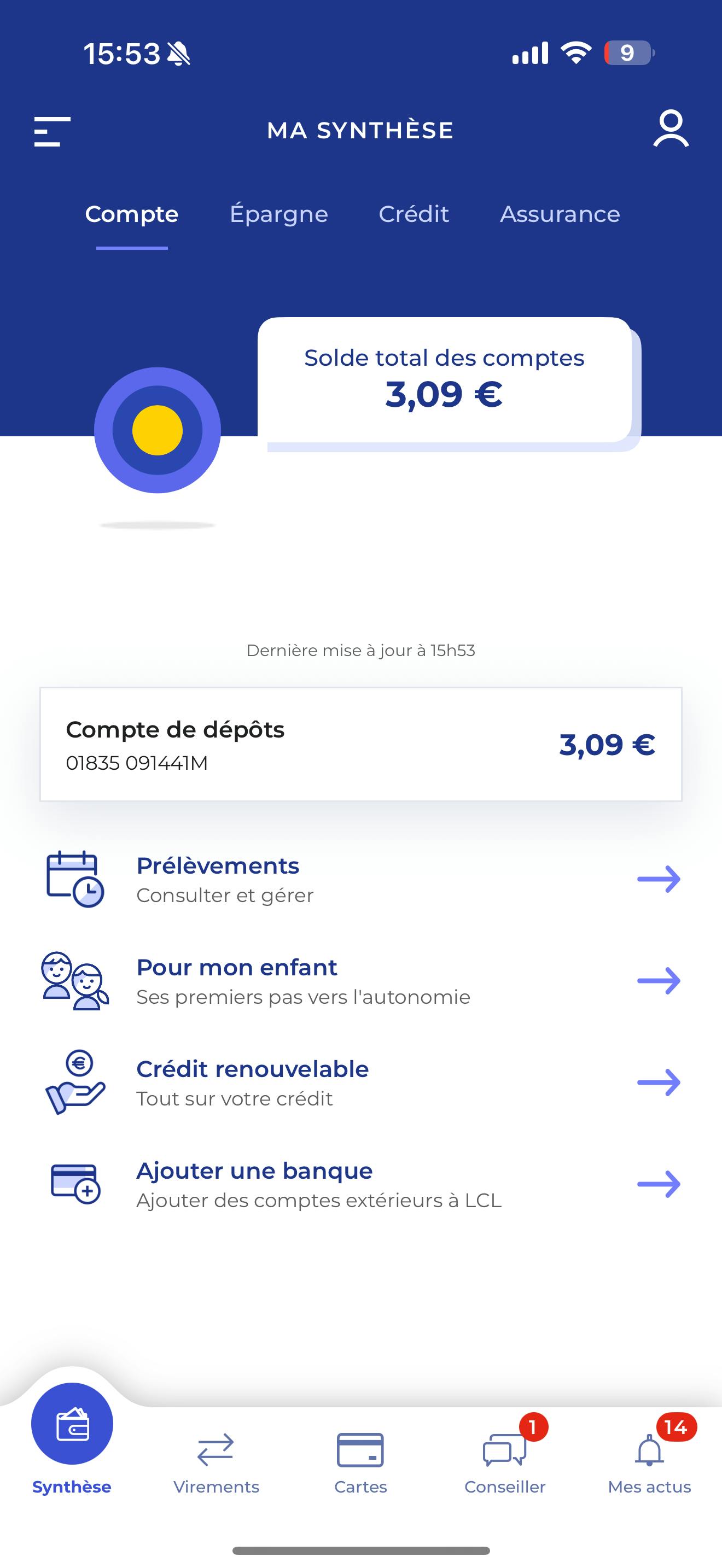Open the Cartes tab
The width and height of the screenshot is (722, 1568).
coord(360,1462)
